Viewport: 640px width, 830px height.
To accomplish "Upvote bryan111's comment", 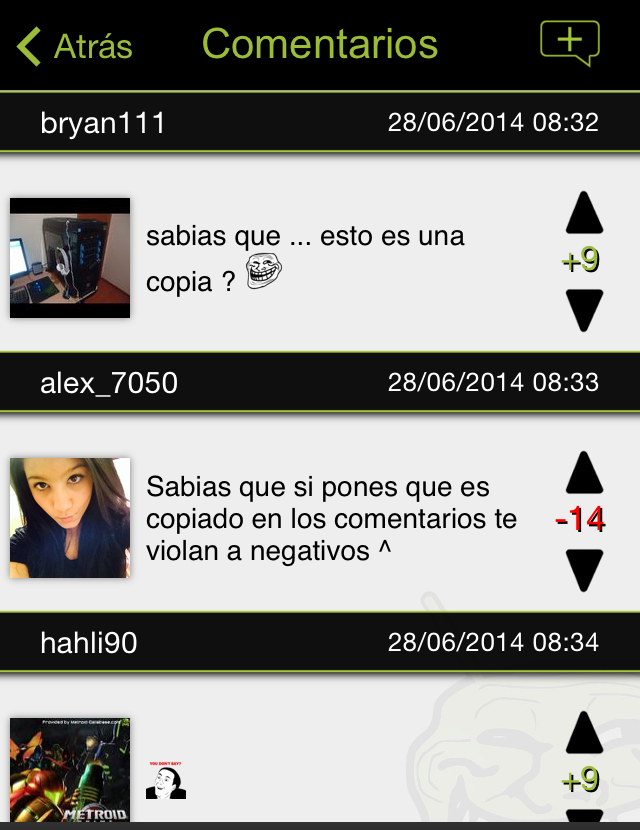I will coord(584,213).
